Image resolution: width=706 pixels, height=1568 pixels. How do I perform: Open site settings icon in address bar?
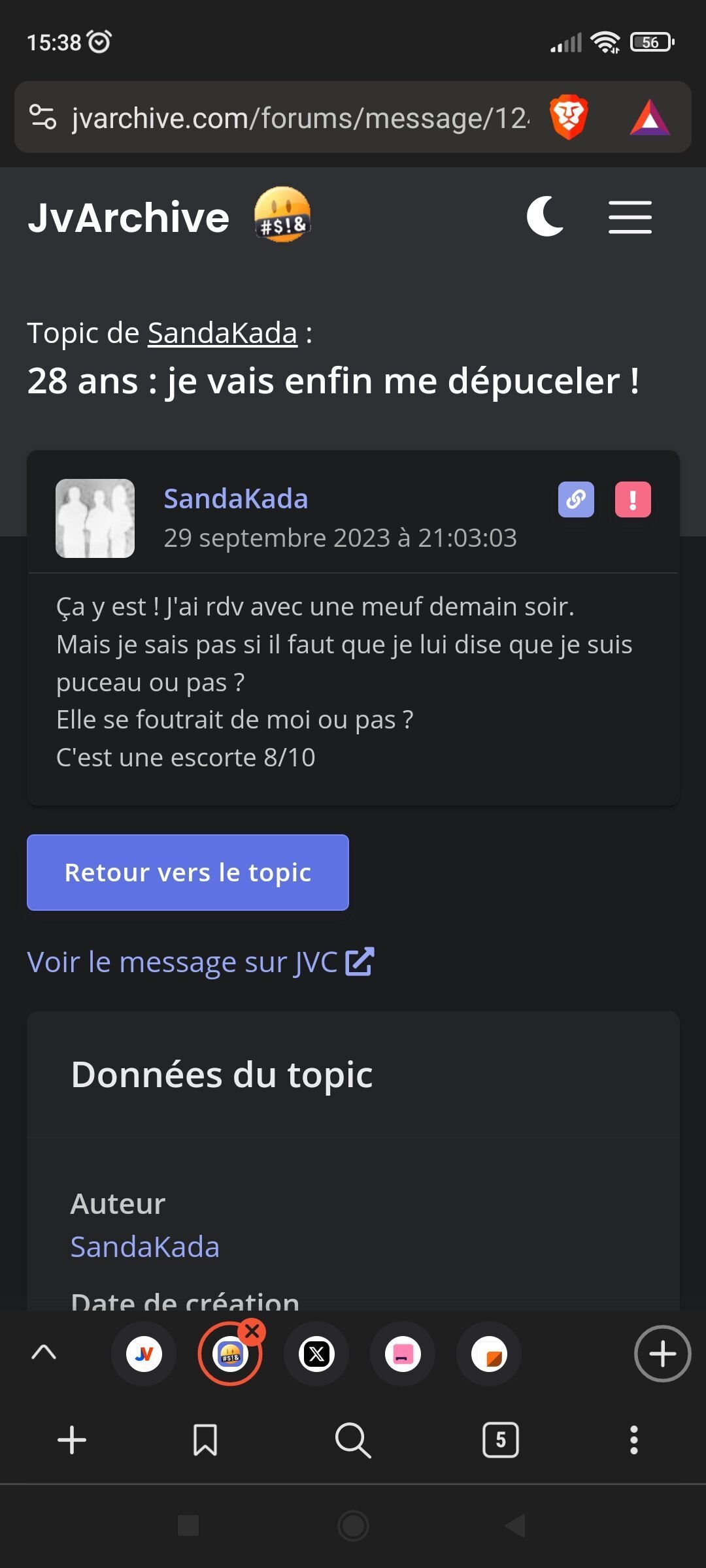(43, 118)
